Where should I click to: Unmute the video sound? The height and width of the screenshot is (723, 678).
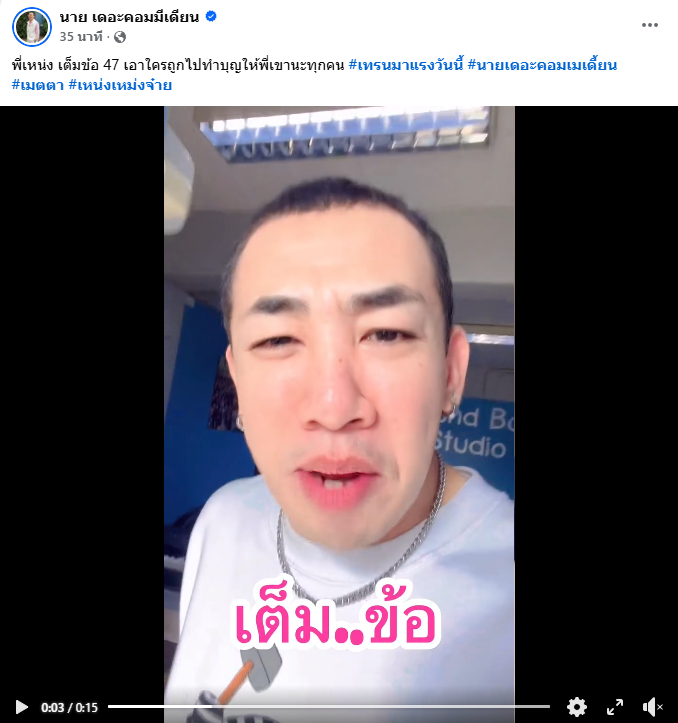click(x=652, y=707)
